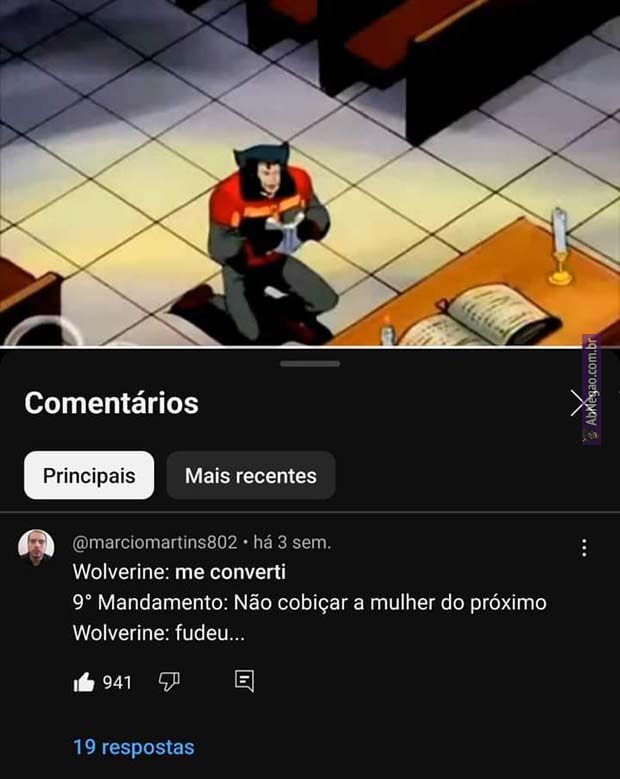Reply to marciomartins802's comment

(244, 682)
